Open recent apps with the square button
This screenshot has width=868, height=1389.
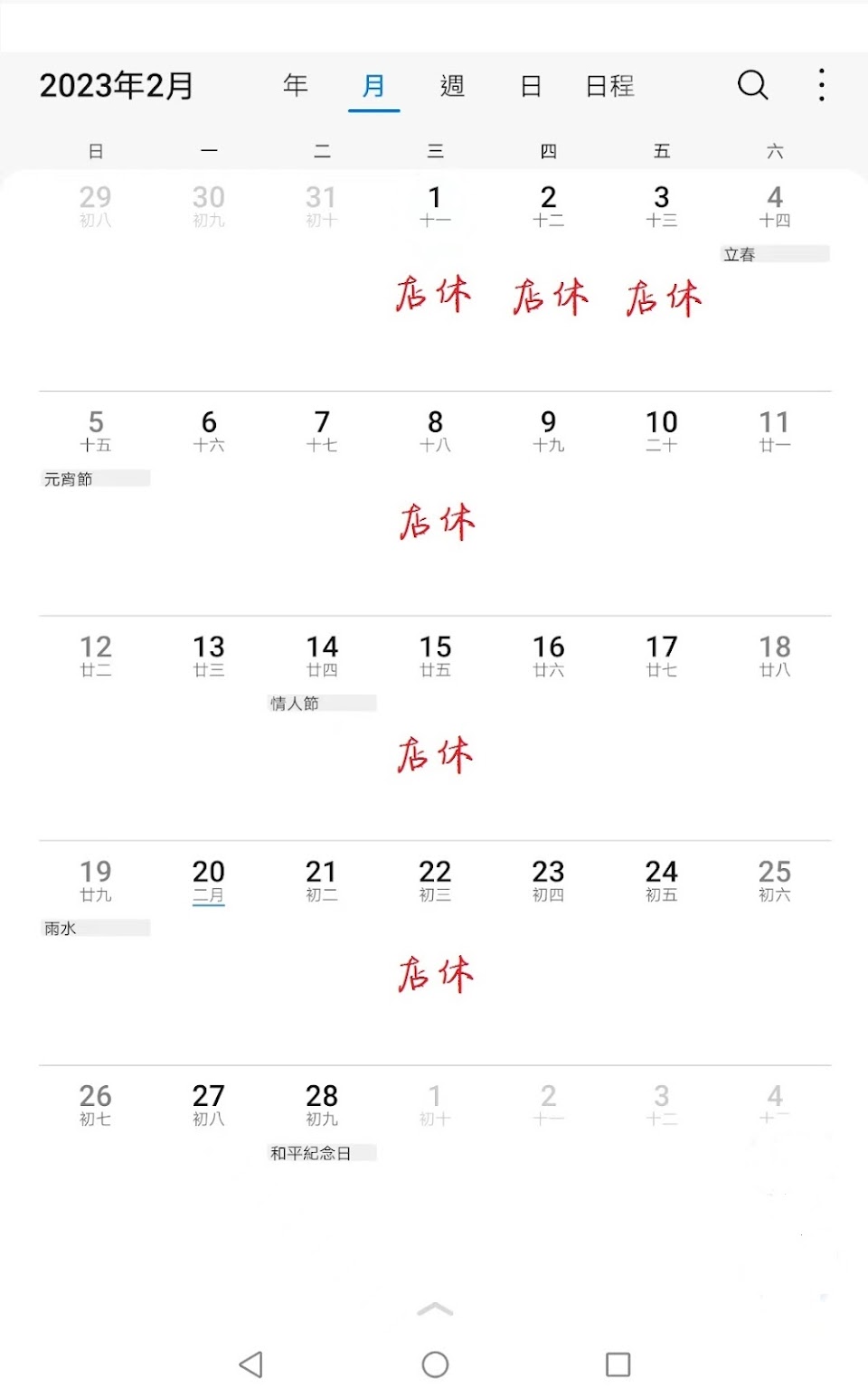click(x=618, y=1364)
